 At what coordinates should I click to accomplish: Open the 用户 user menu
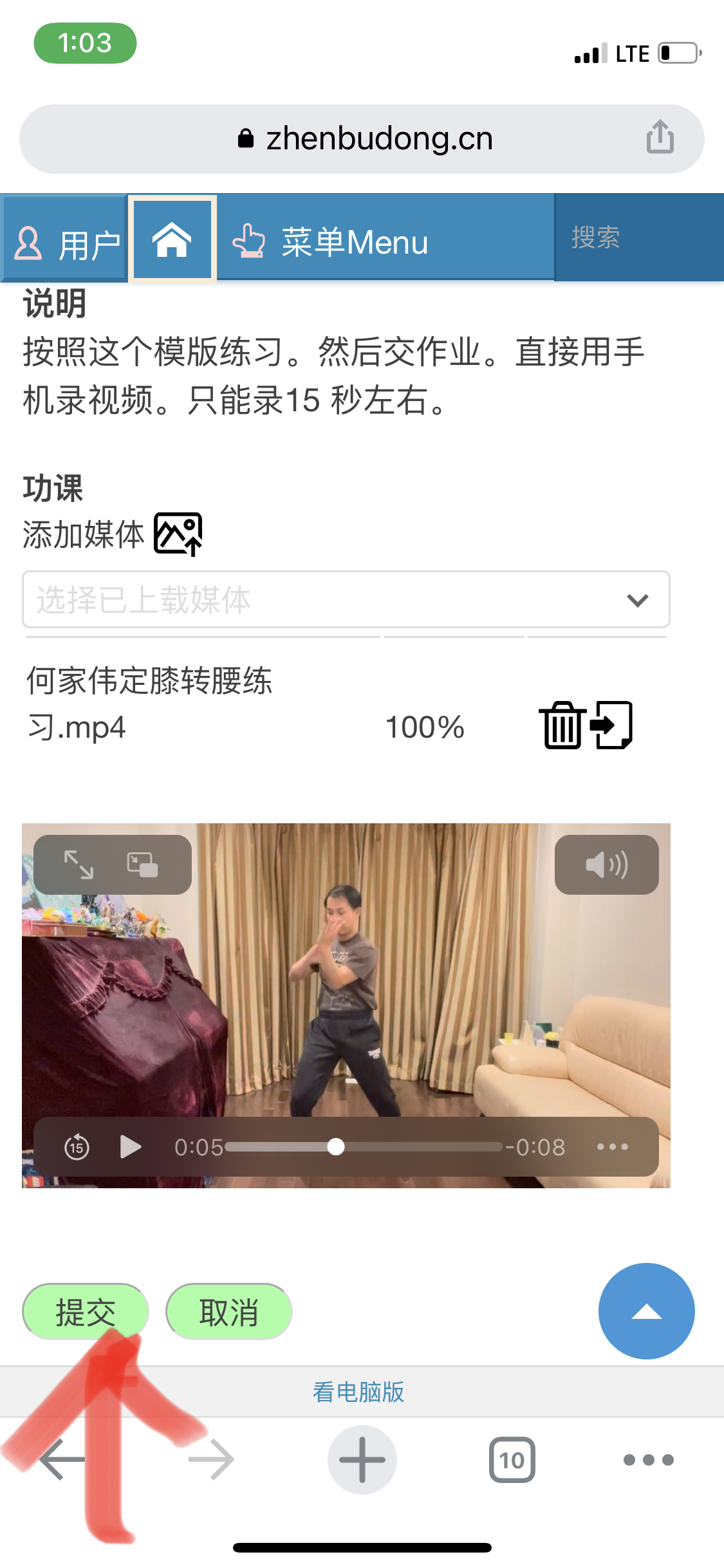point(64,243)
